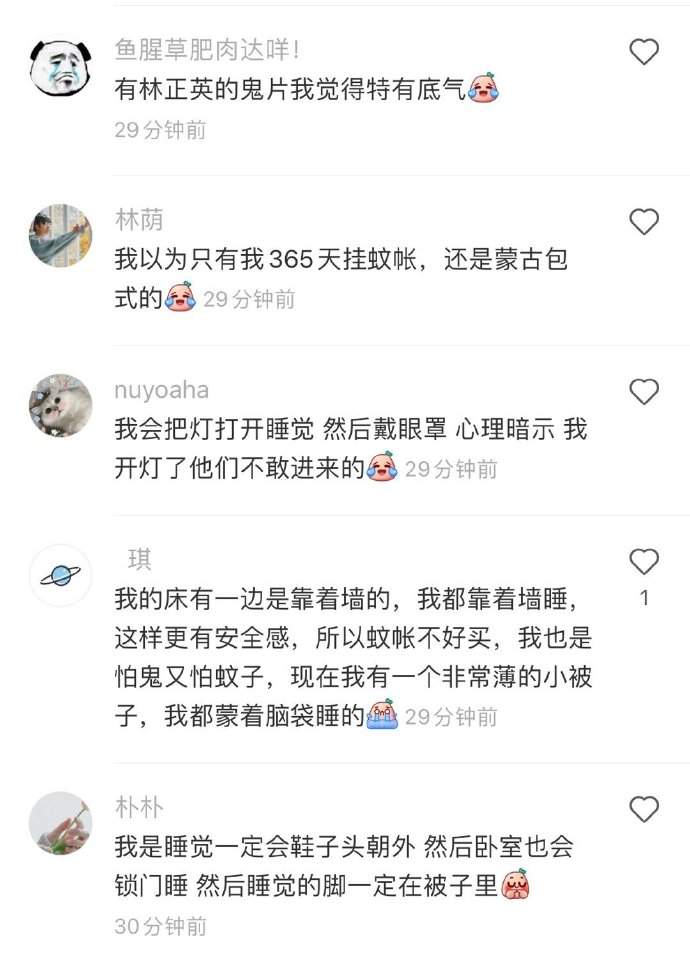Open 林荫's avatar

(x=60, y=236)
